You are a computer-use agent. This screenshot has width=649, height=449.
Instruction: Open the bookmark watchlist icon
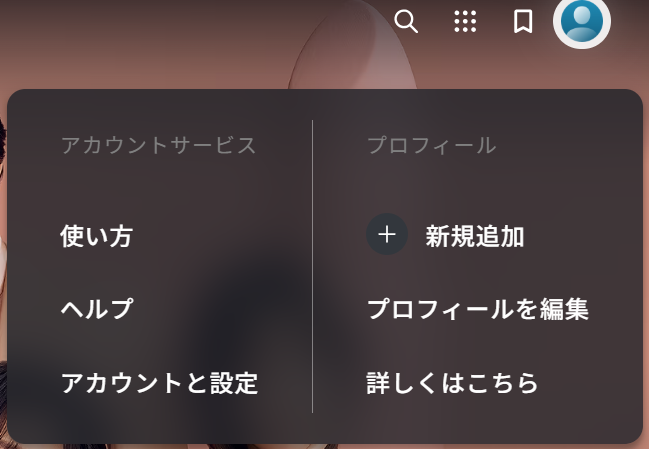tap(523, 22)
